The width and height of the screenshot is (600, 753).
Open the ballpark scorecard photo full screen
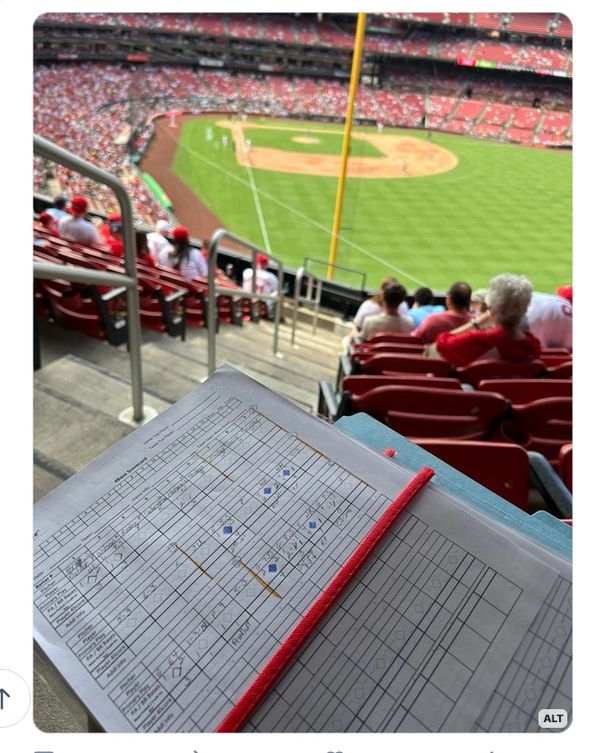tap(302, 370)
